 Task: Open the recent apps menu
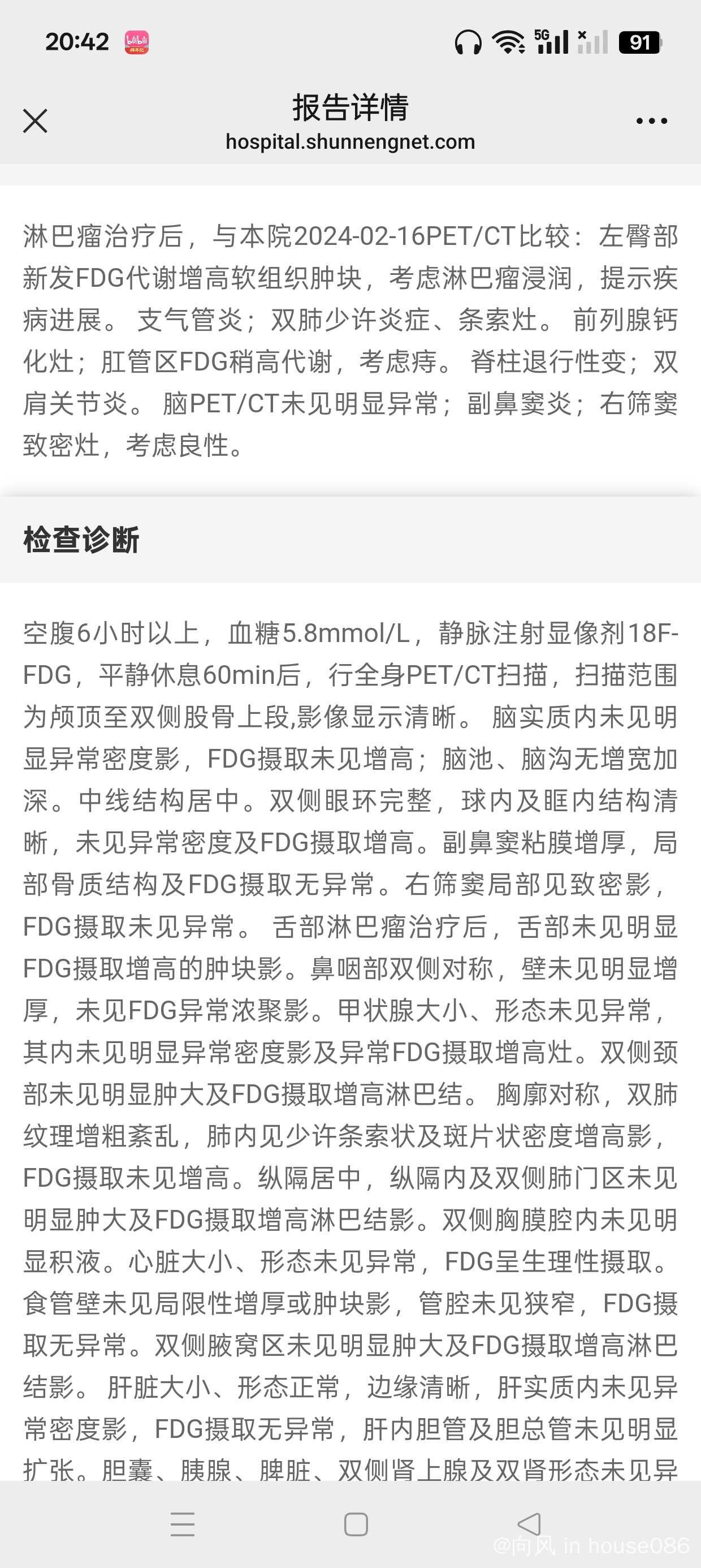pyautogui.click(x=183, y=1524)
